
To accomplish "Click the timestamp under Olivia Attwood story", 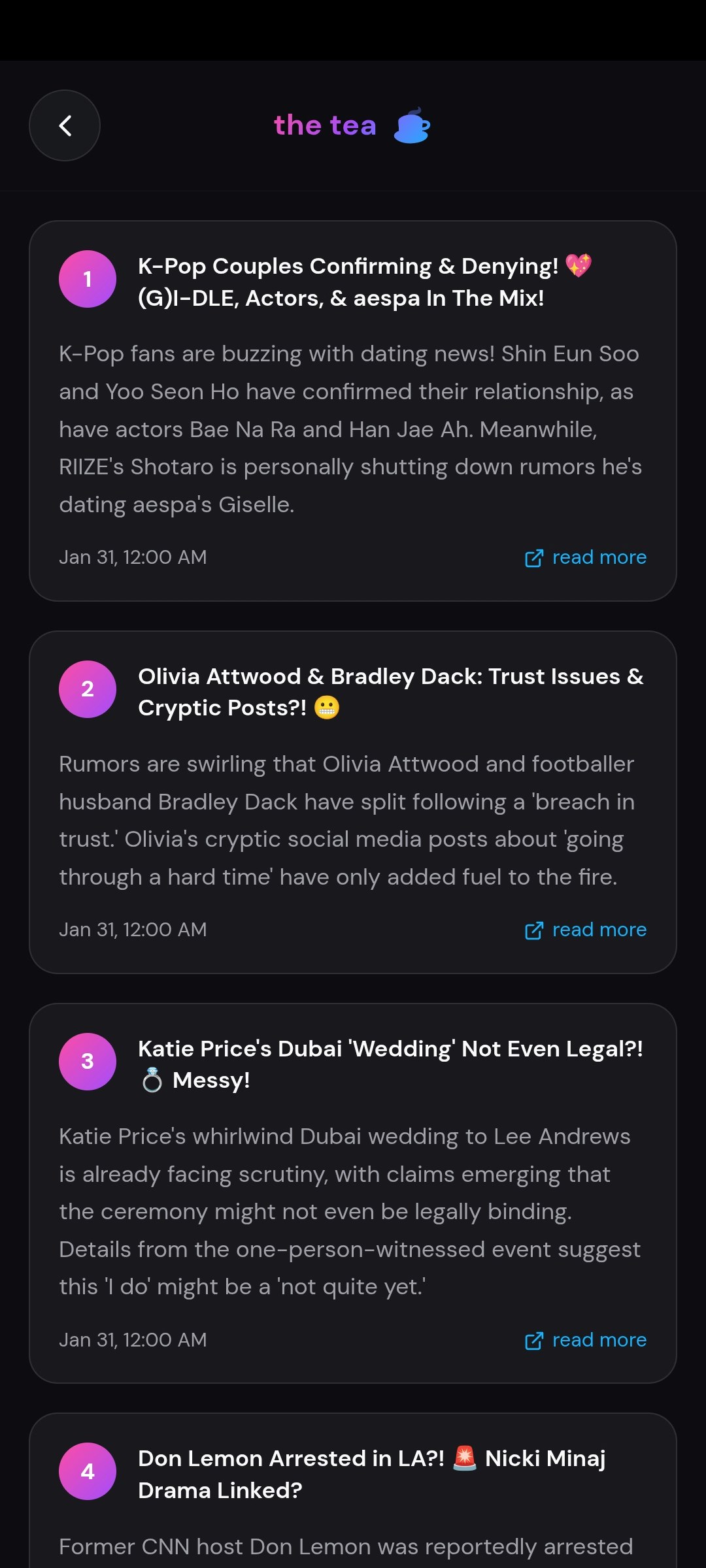I will click(x=133, y=929).
